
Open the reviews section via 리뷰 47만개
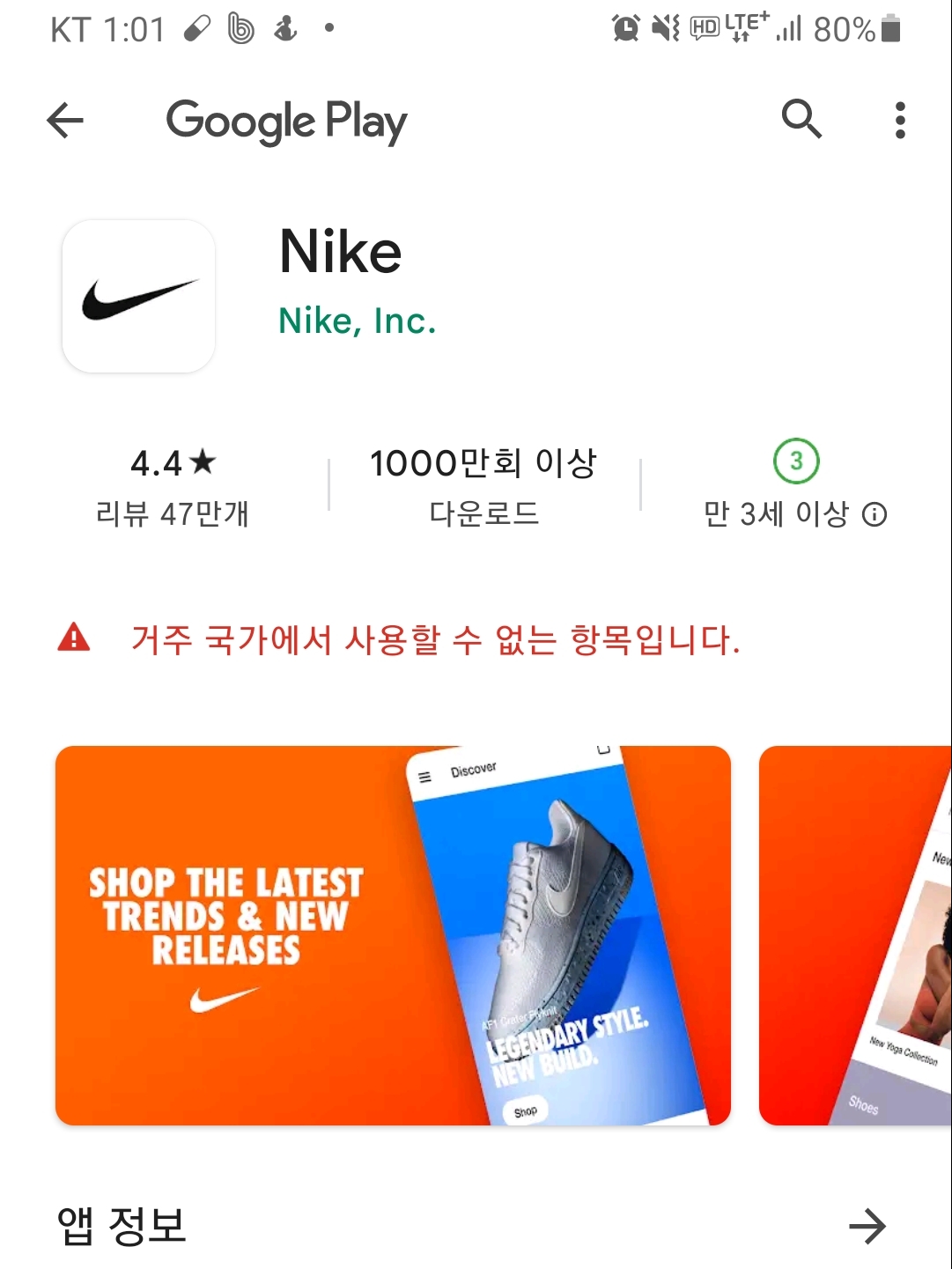click(x=173, y=516)
